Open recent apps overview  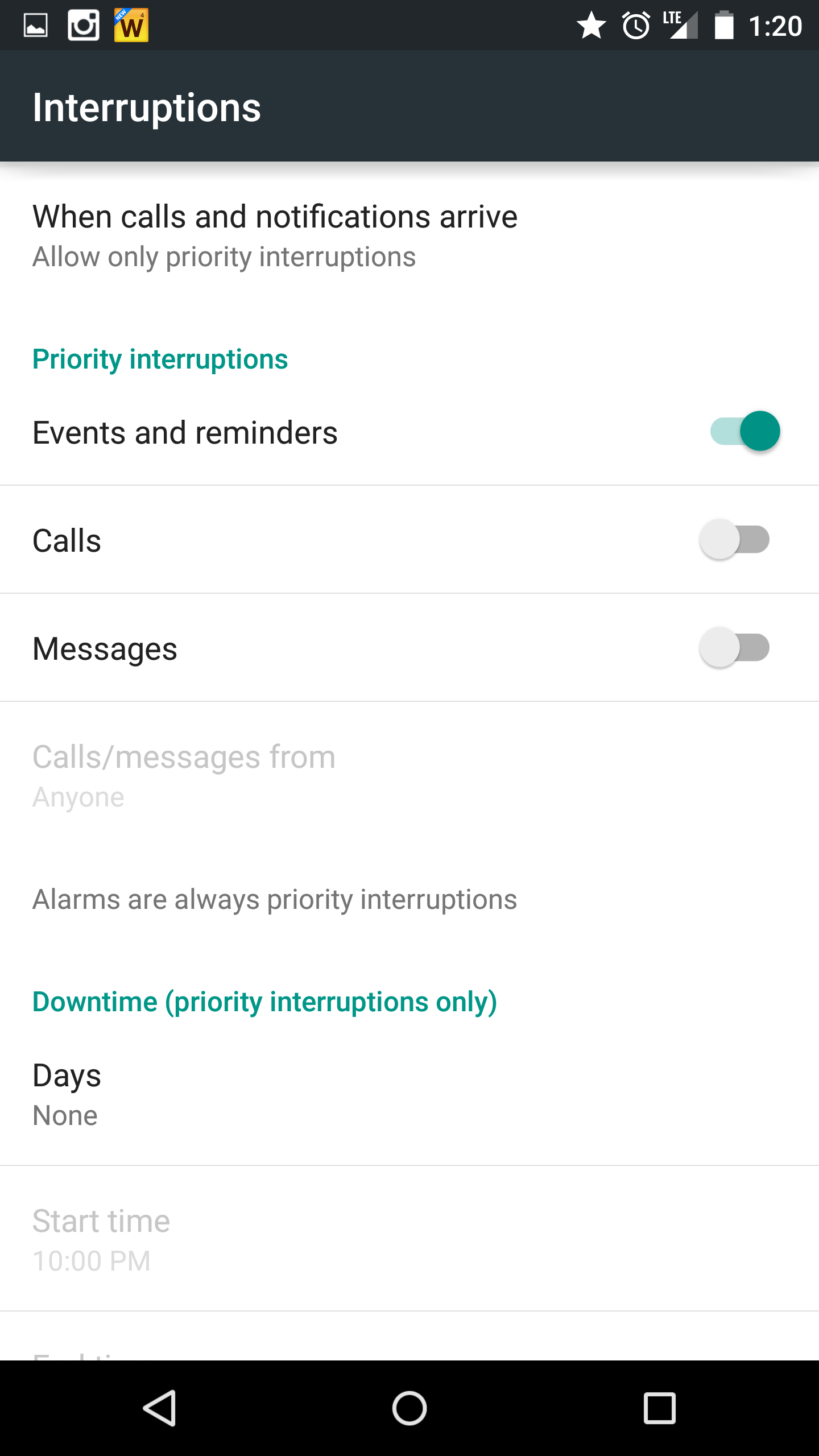[660, 1408]
